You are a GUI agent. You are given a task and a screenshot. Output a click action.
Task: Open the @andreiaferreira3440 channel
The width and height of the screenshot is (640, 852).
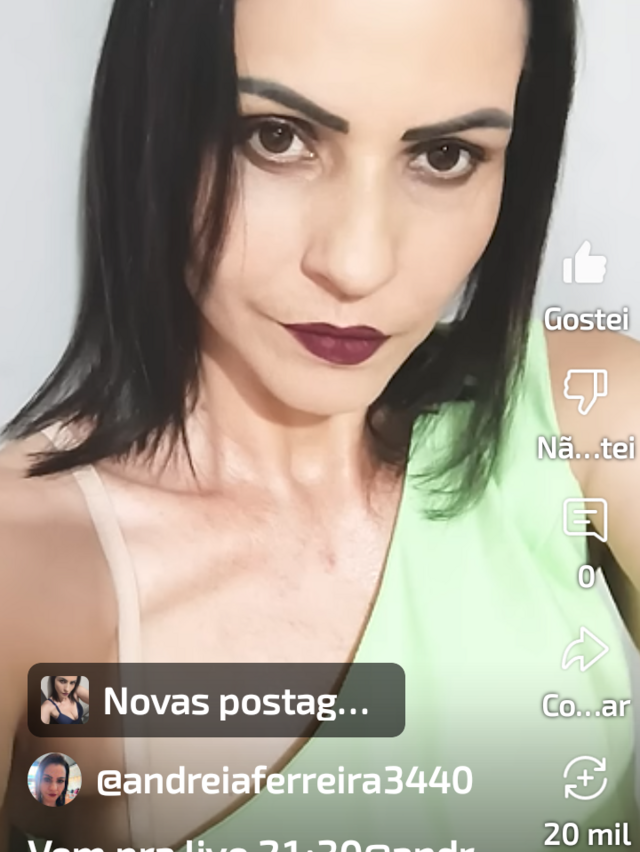(x=283, y=781)
